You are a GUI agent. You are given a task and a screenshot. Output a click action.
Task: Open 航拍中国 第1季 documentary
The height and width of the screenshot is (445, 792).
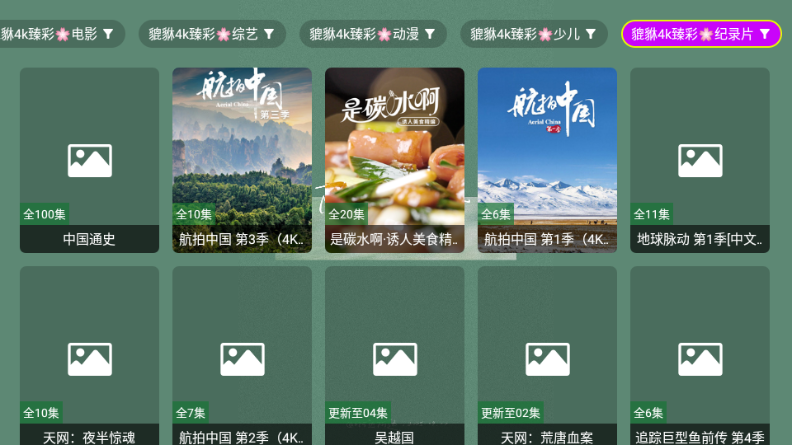point(547,160)
